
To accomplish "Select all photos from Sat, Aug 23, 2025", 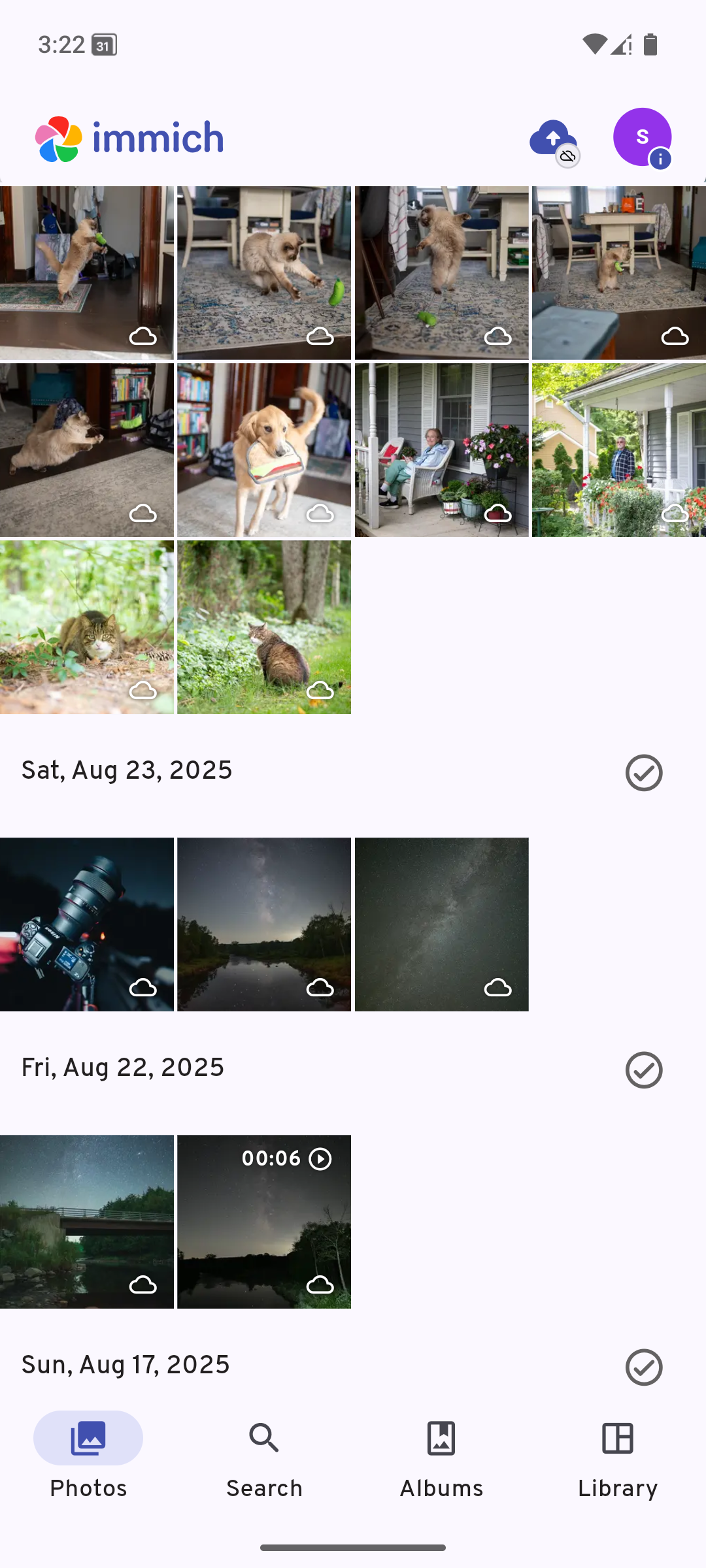I will (x=644, y=773).
